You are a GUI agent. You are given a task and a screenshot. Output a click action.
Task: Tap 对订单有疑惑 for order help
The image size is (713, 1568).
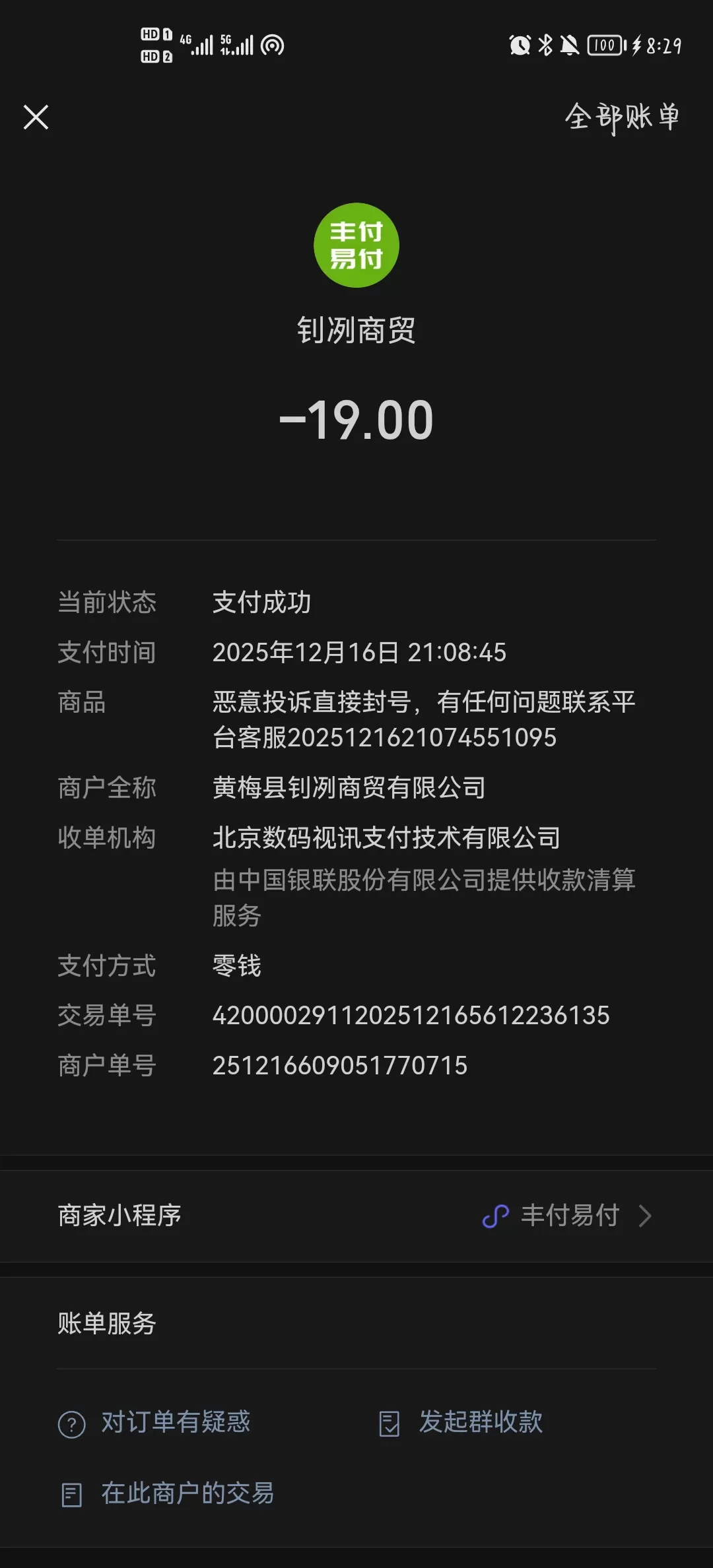click(156, 1422)
